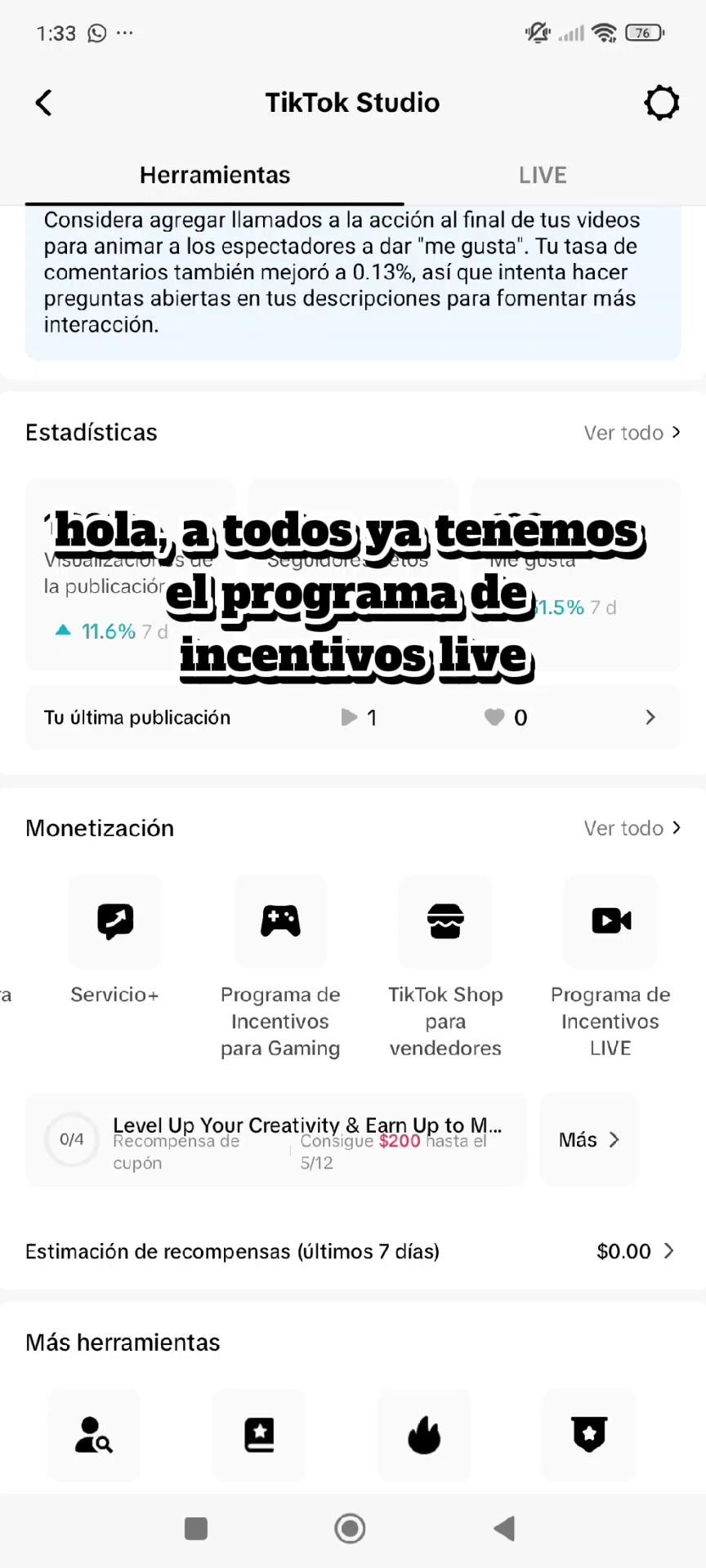Switch to the LIVE tab
The height and width of the screenshot is (1568, 706).
pyautogui.click(x=543, y=175)
